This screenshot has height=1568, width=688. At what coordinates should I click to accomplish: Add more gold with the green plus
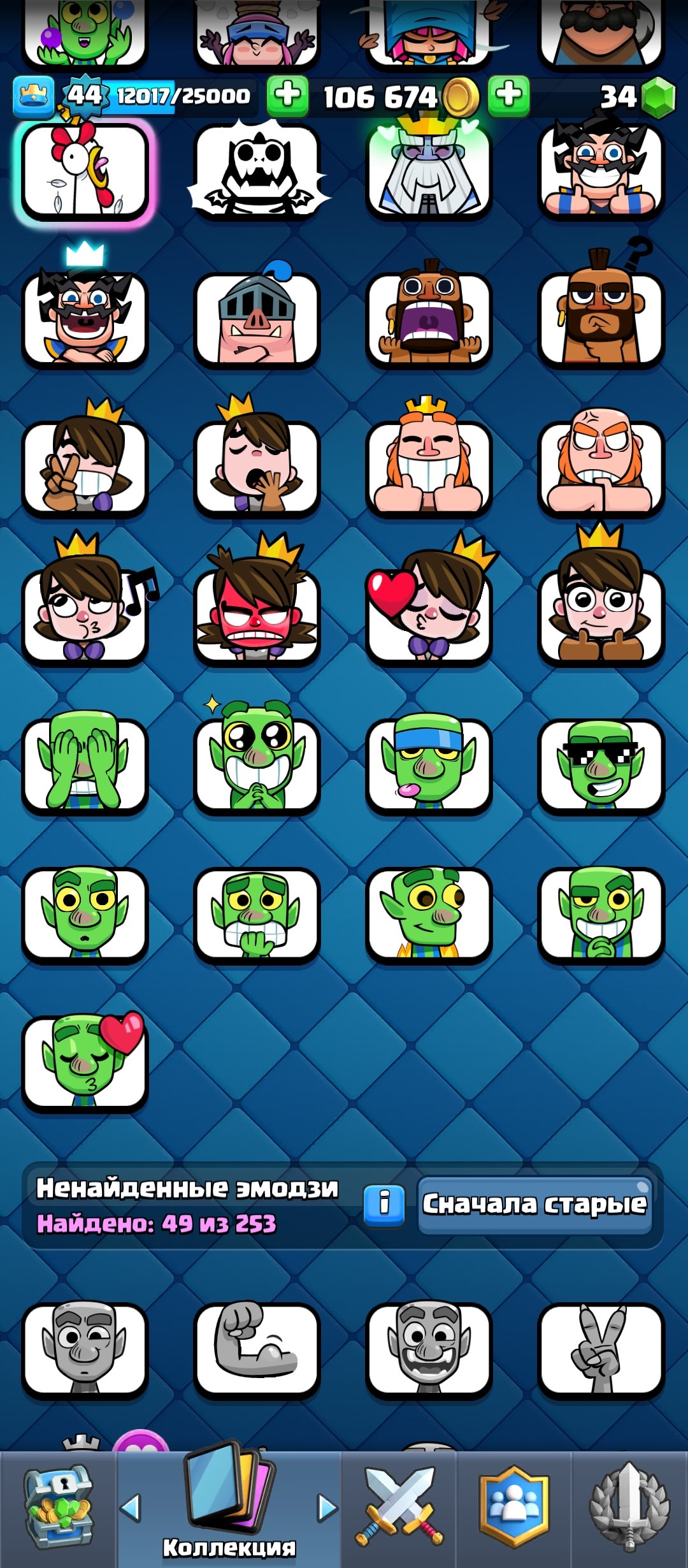[x=287, y=96]
